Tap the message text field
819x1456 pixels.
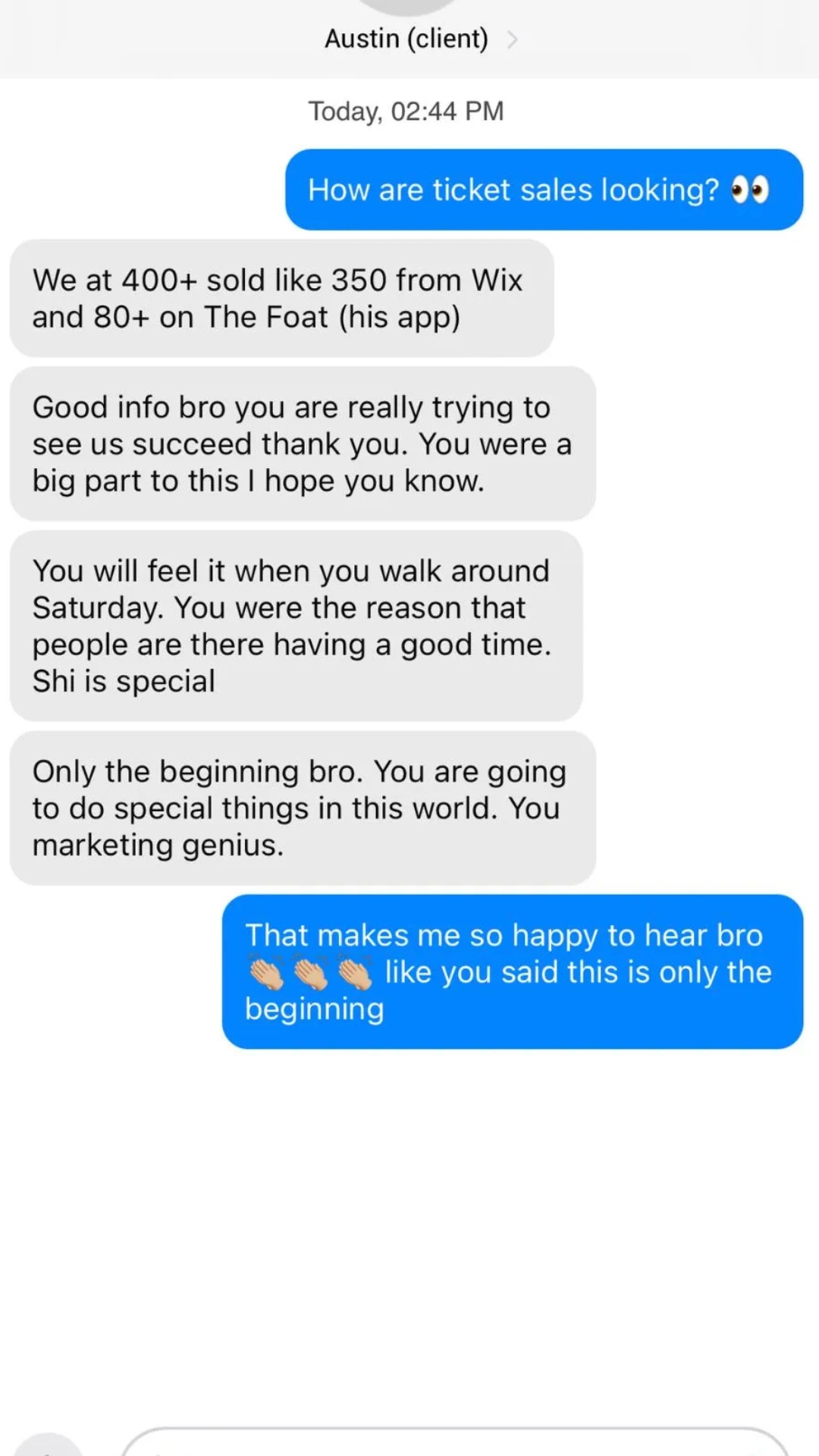455,1445
